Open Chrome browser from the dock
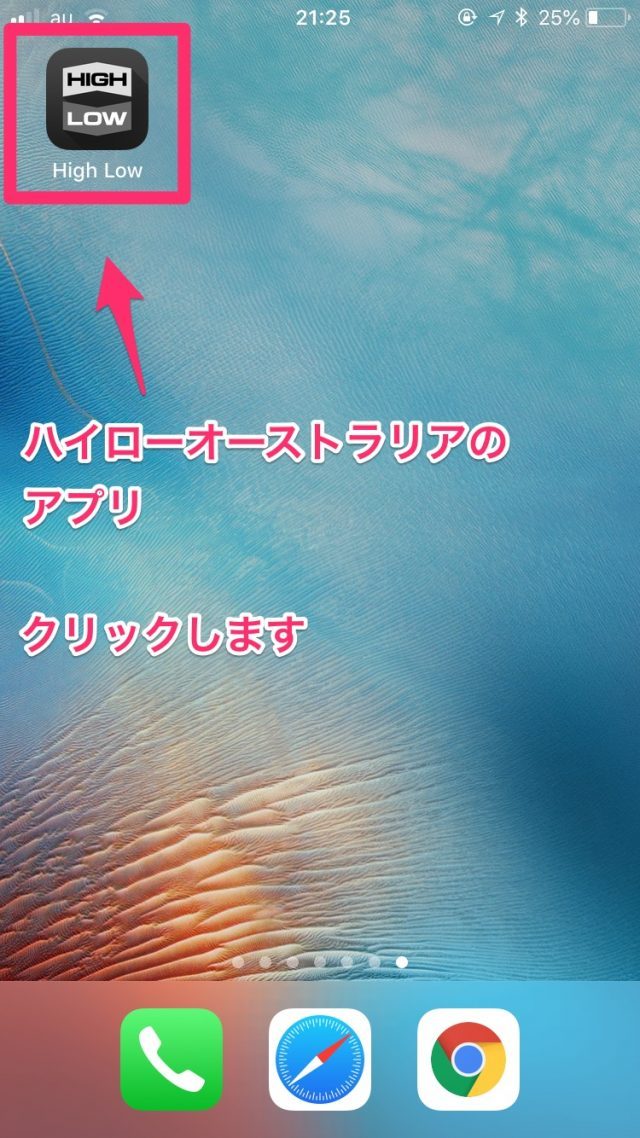 coord(468,1059)
